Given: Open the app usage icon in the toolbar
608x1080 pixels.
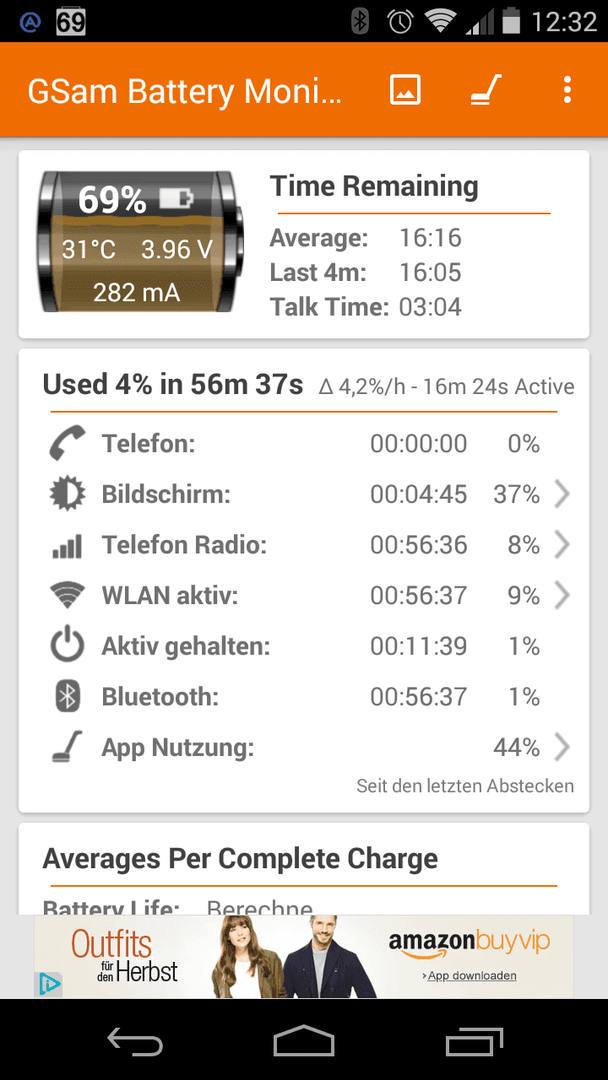Looking at the screenshot, I should pyautogui.click(x=486, y=90).
